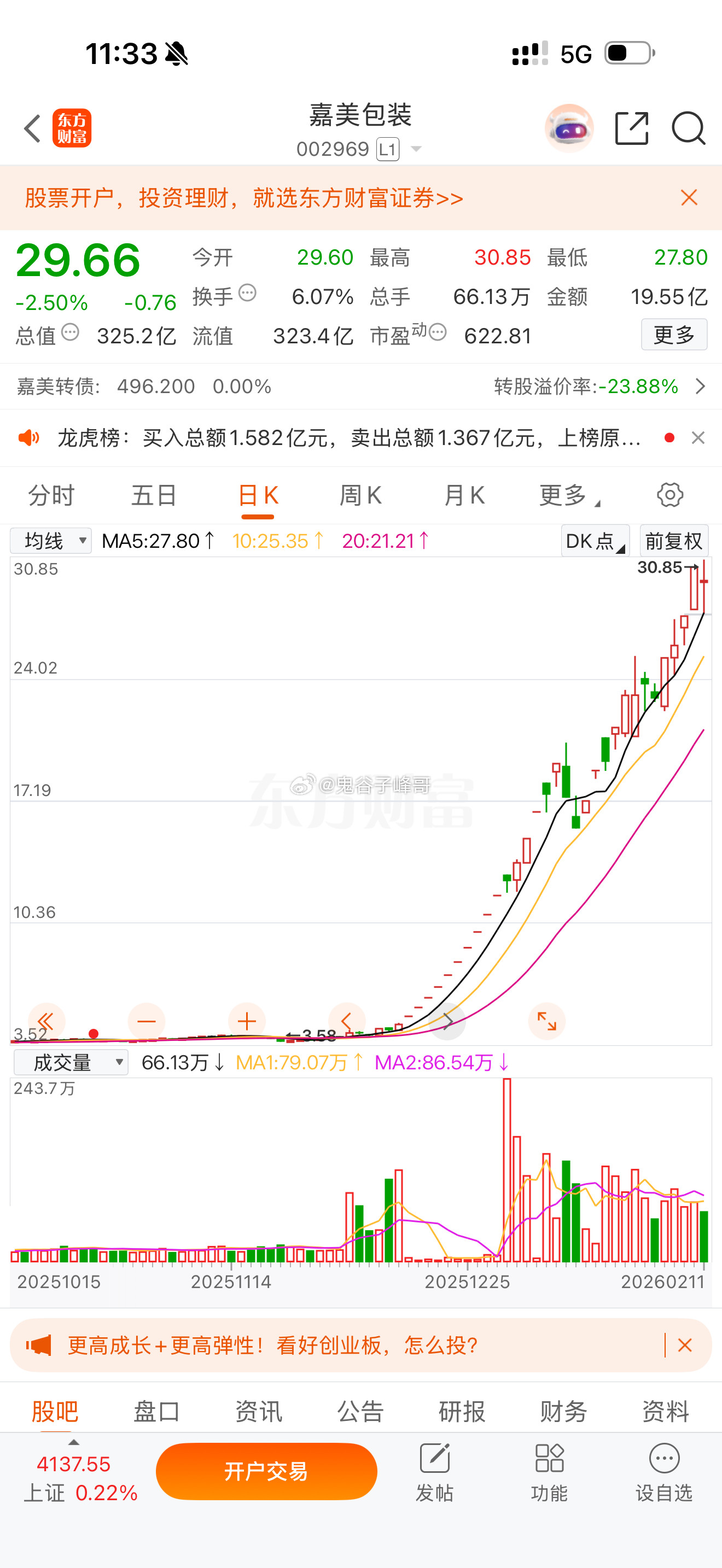The height and width of the screenshot is (1568, 722).
Task: Open the 成交量 volume indicator dropdown
Action: coord(69,1062)
